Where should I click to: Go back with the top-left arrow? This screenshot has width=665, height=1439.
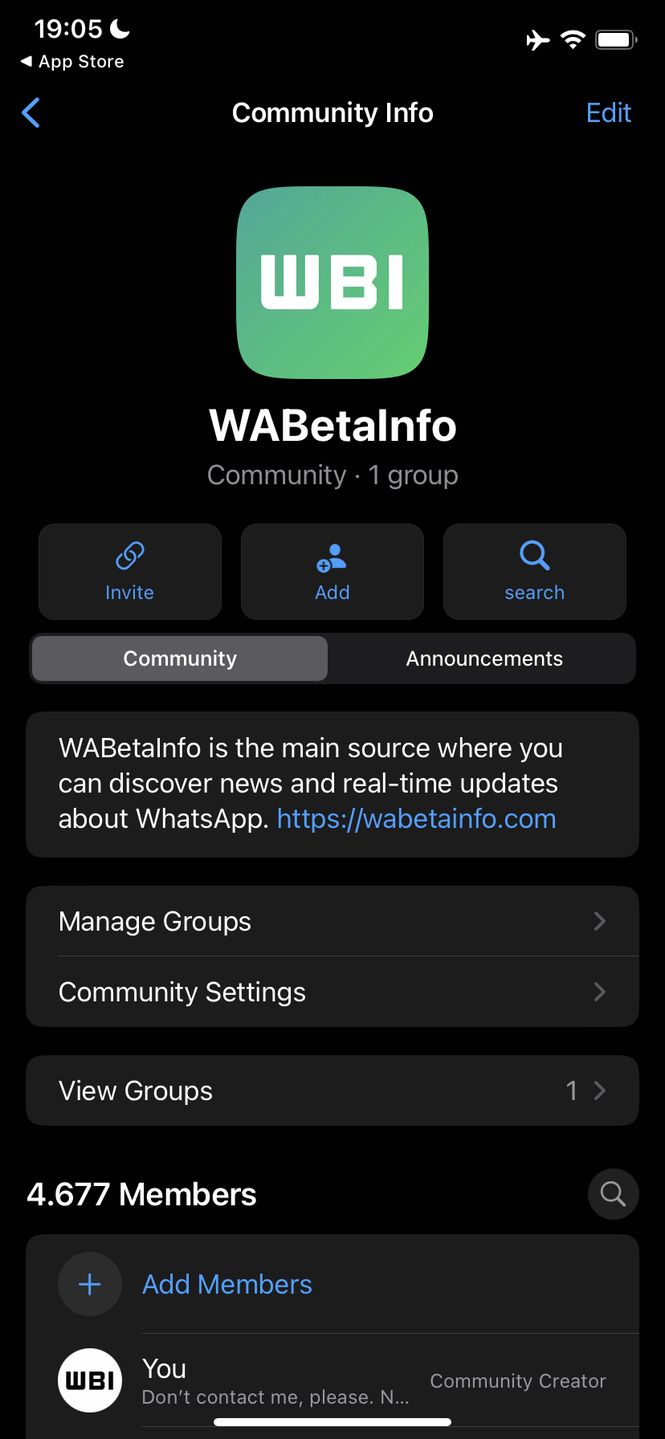coord(31,113)
